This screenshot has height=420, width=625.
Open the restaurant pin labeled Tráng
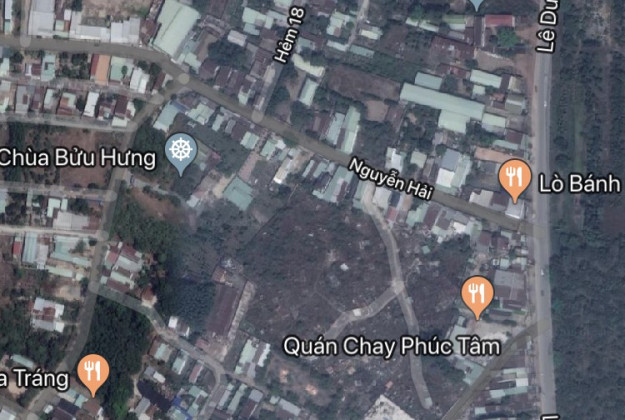(93, 372)
